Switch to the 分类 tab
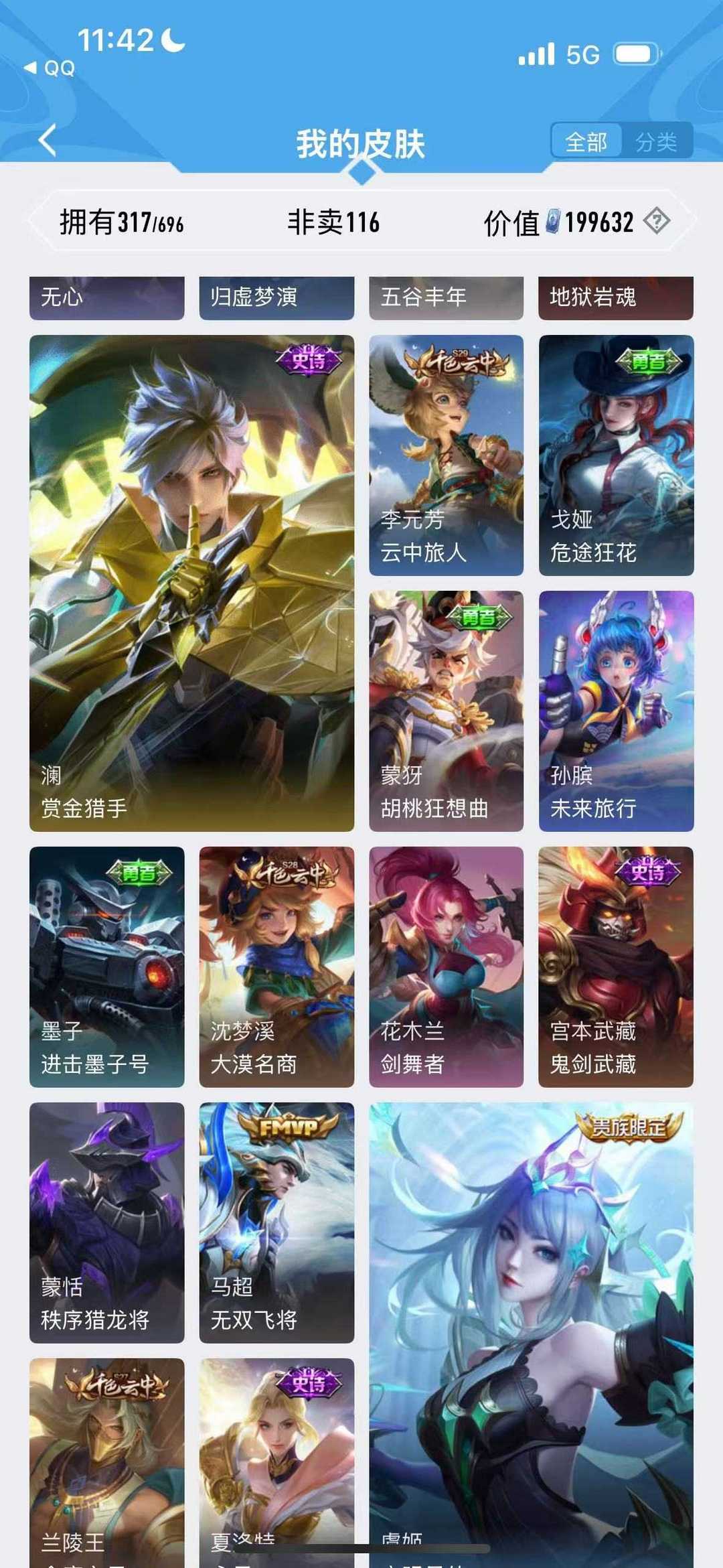 pos(656,142)
